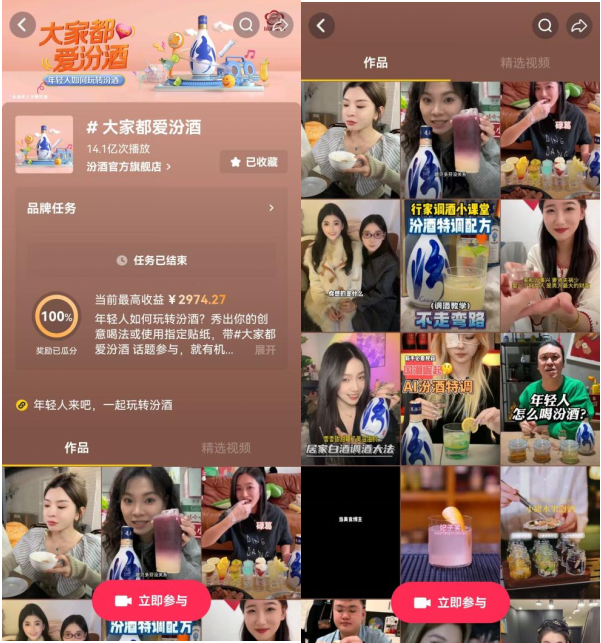601x643 pixels.
Task: Open the black 当美食博主 video tile
Action: (x=350, y=532)
